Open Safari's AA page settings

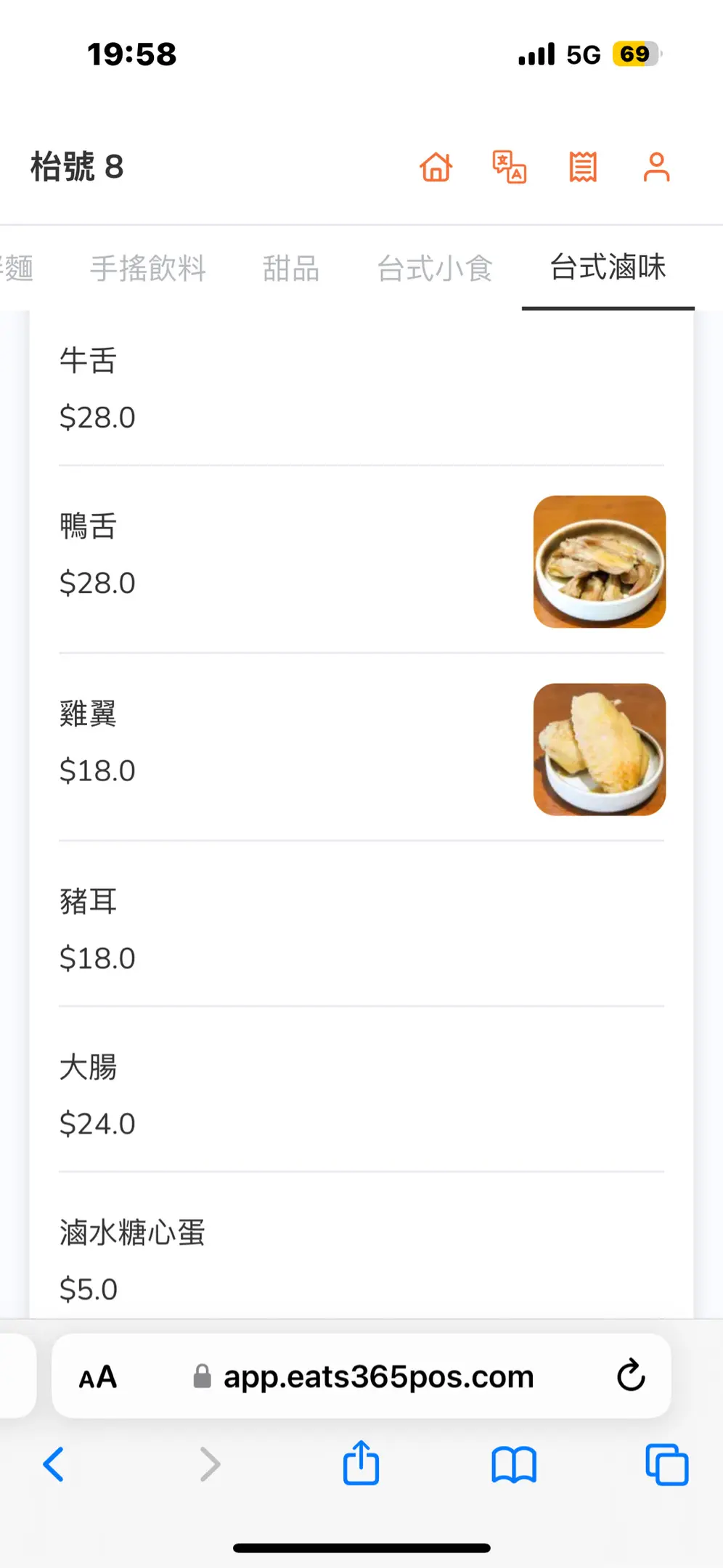(98, 1377)
